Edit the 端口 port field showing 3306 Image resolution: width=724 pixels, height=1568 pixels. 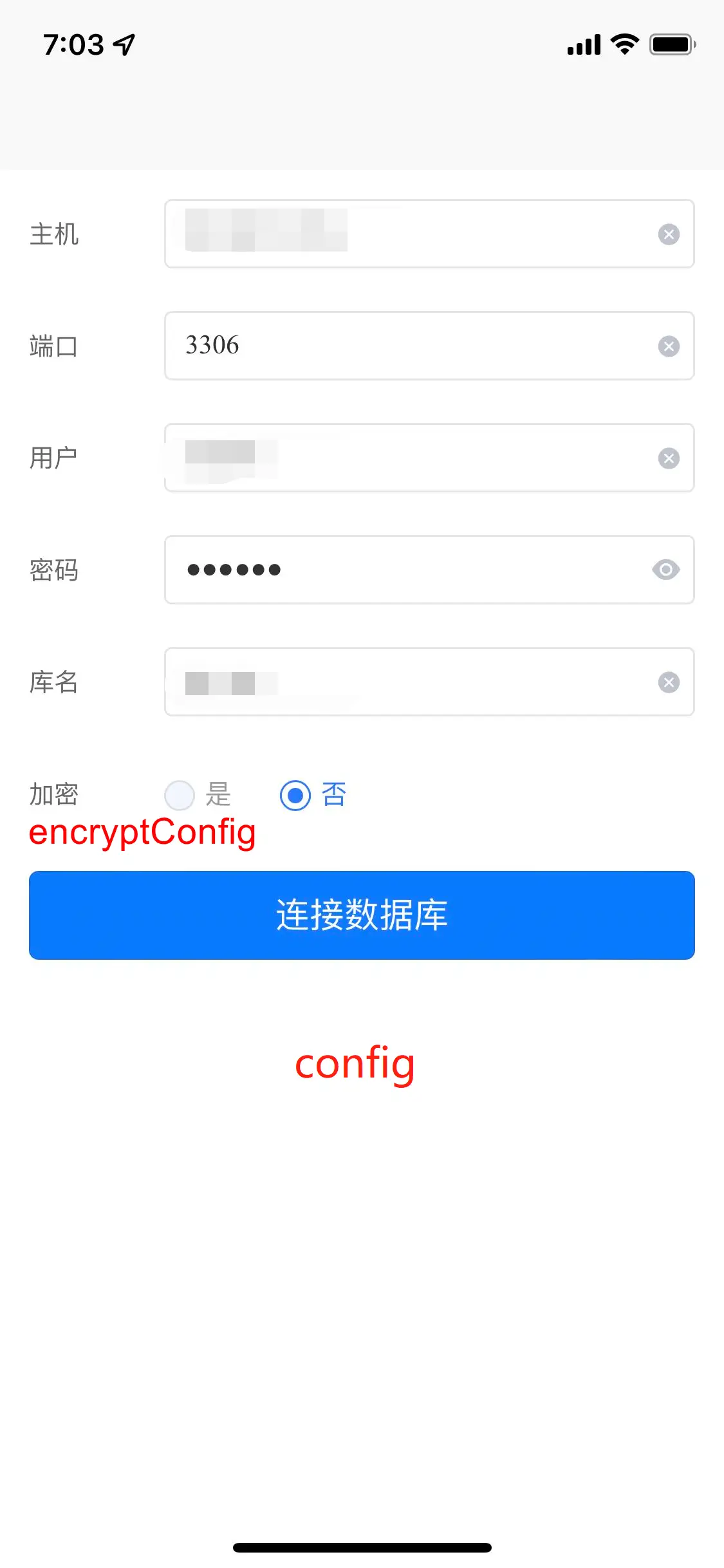(x=429, y=346)
